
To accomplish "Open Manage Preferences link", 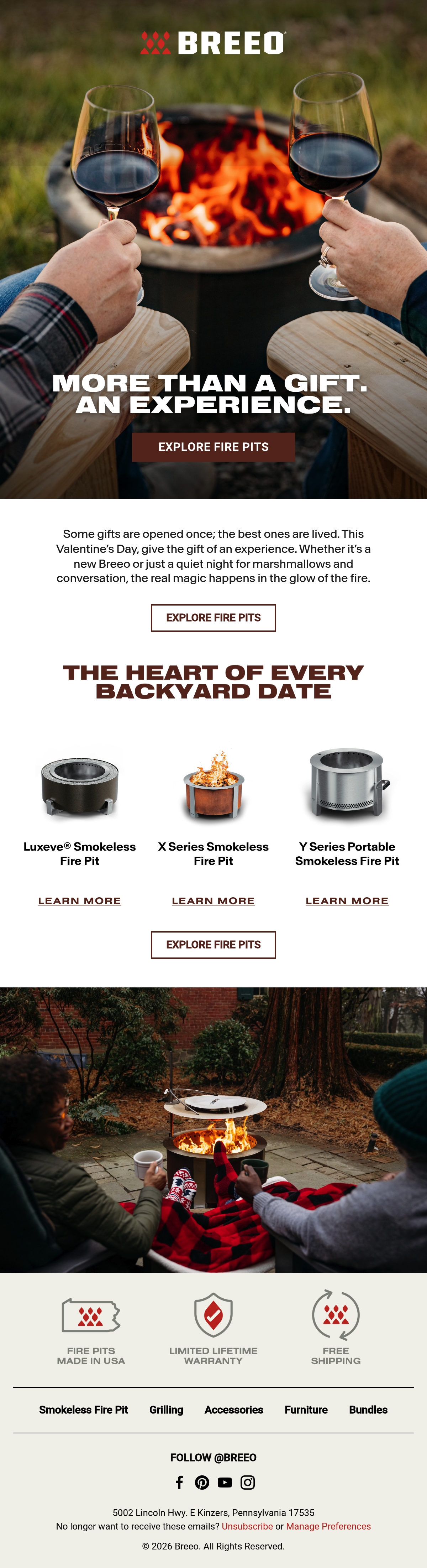I will pyautogui.click(x=328, y=1526).
